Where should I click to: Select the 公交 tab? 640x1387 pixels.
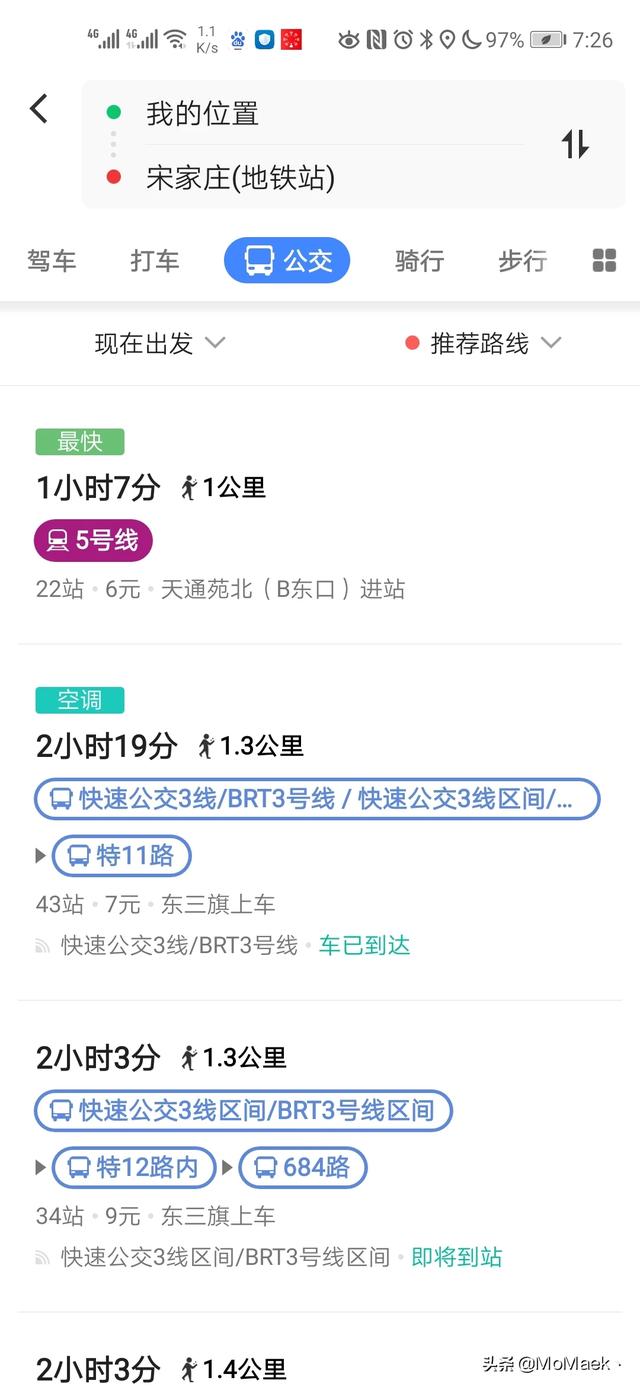287,261
